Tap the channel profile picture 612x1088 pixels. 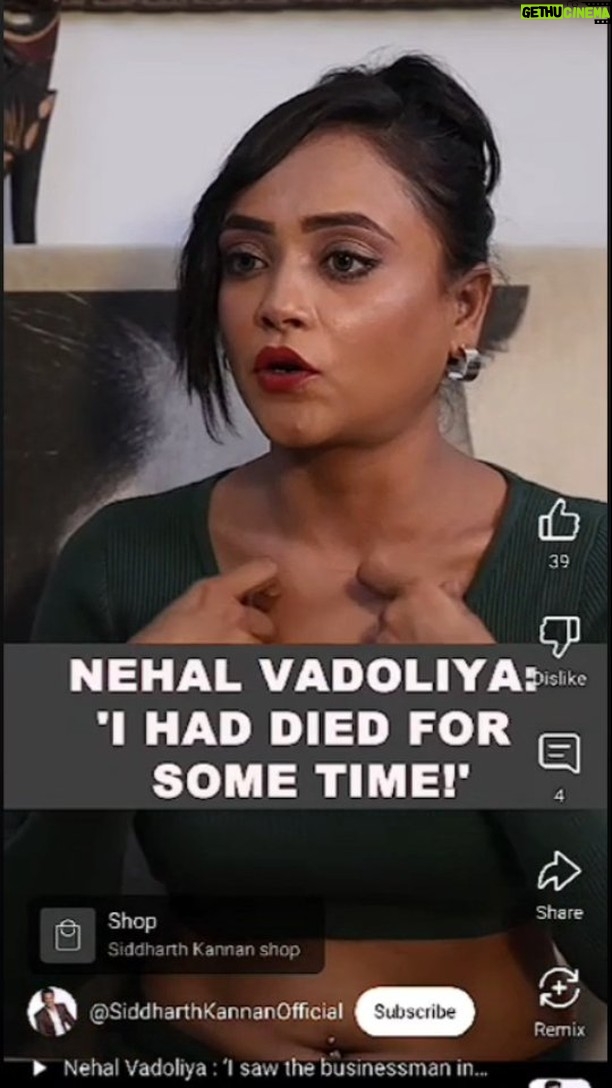[52, 1012]
